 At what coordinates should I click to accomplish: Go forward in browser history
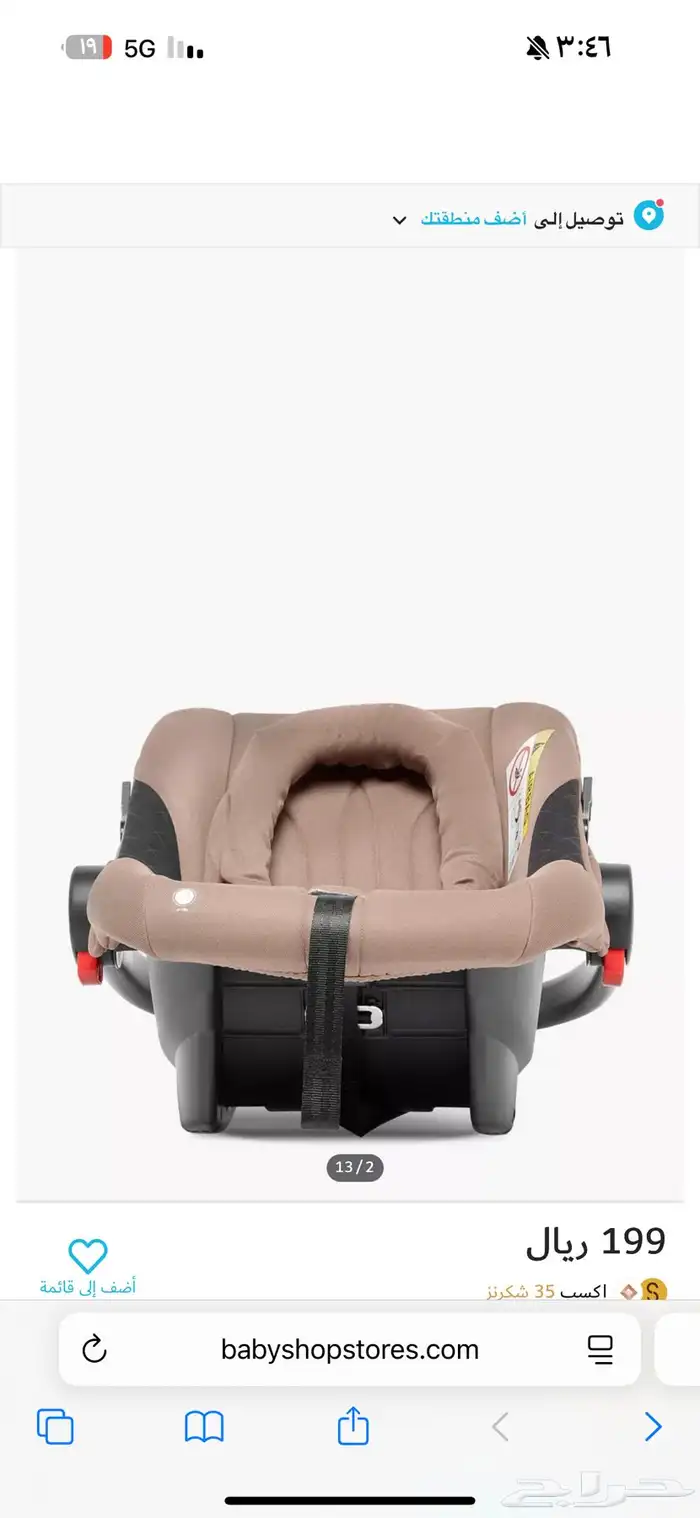coord(652,1427)
